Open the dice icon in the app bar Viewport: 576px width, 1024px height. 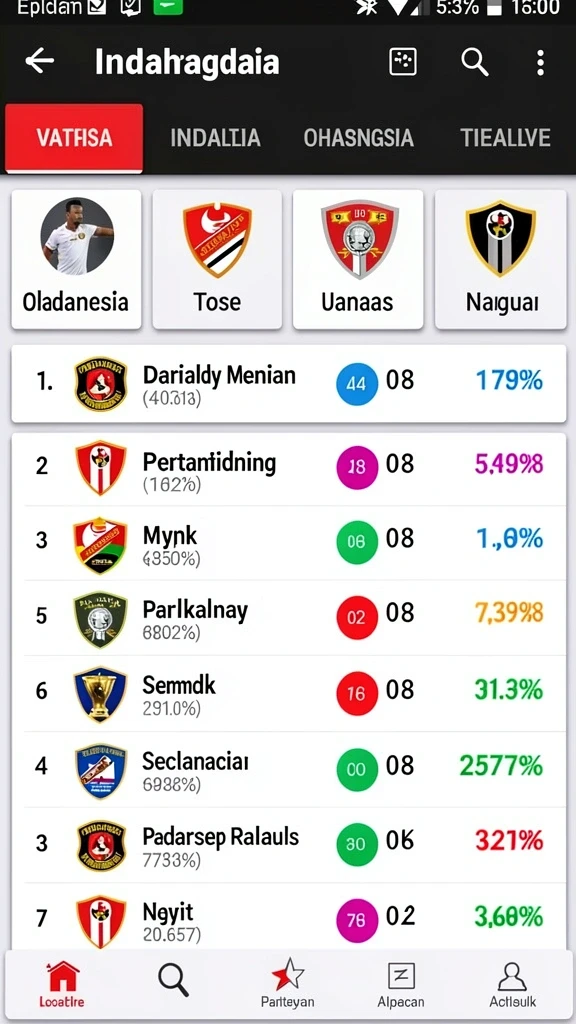tap(403, 62)
